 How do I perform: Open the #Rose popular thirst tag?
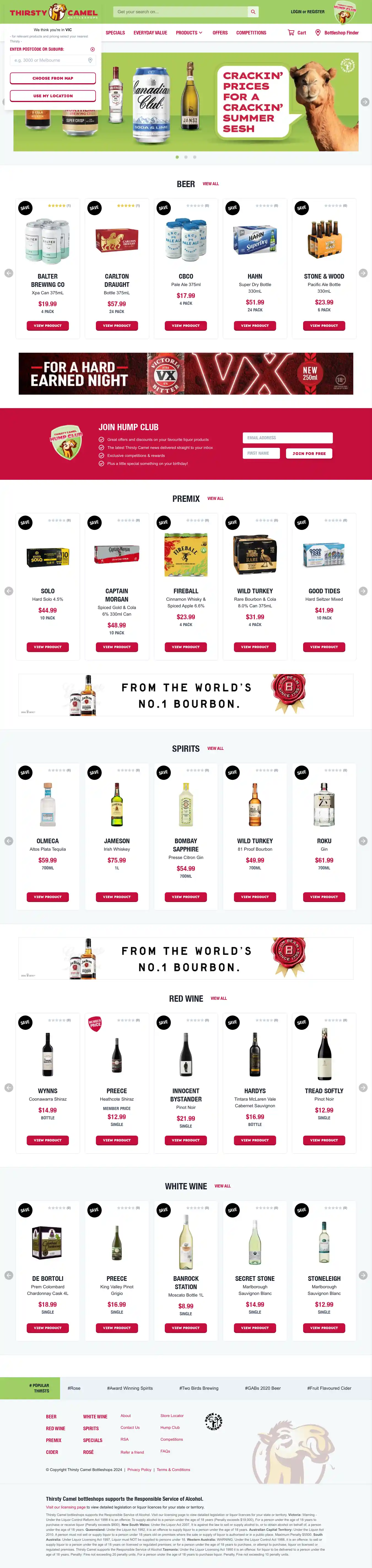[74, 1388]
